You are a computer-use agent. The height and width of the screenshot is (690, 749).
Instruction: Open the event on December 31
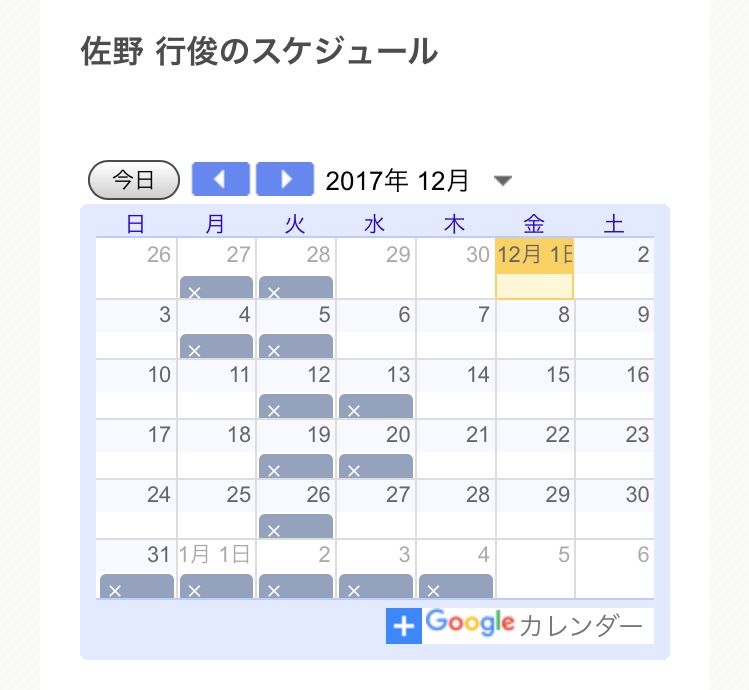tap(137, 587)
